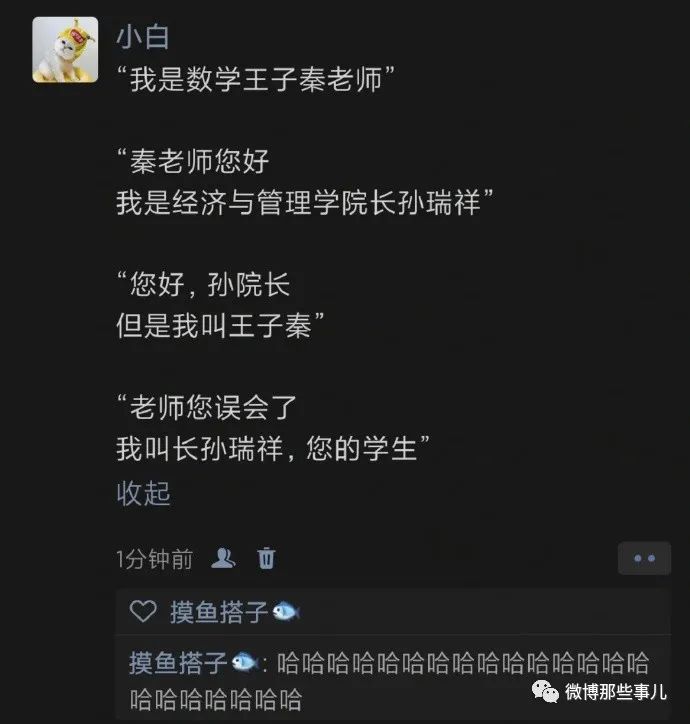The width and height of the screenshot is (690, 724).
Task: Open the 小白 username link
Action: 143,38
